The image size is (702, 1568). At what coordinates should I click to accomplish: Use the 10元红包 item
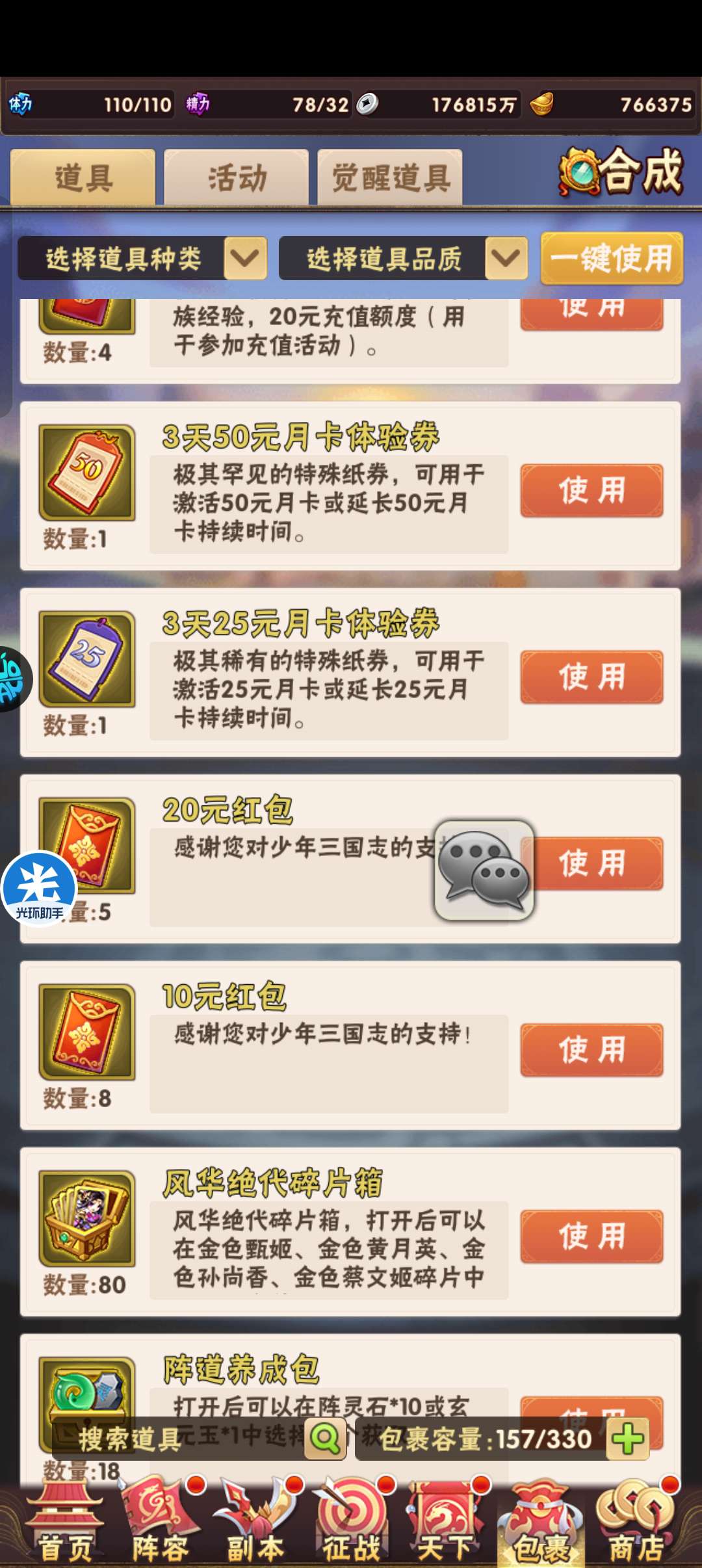coord(591,1050)
